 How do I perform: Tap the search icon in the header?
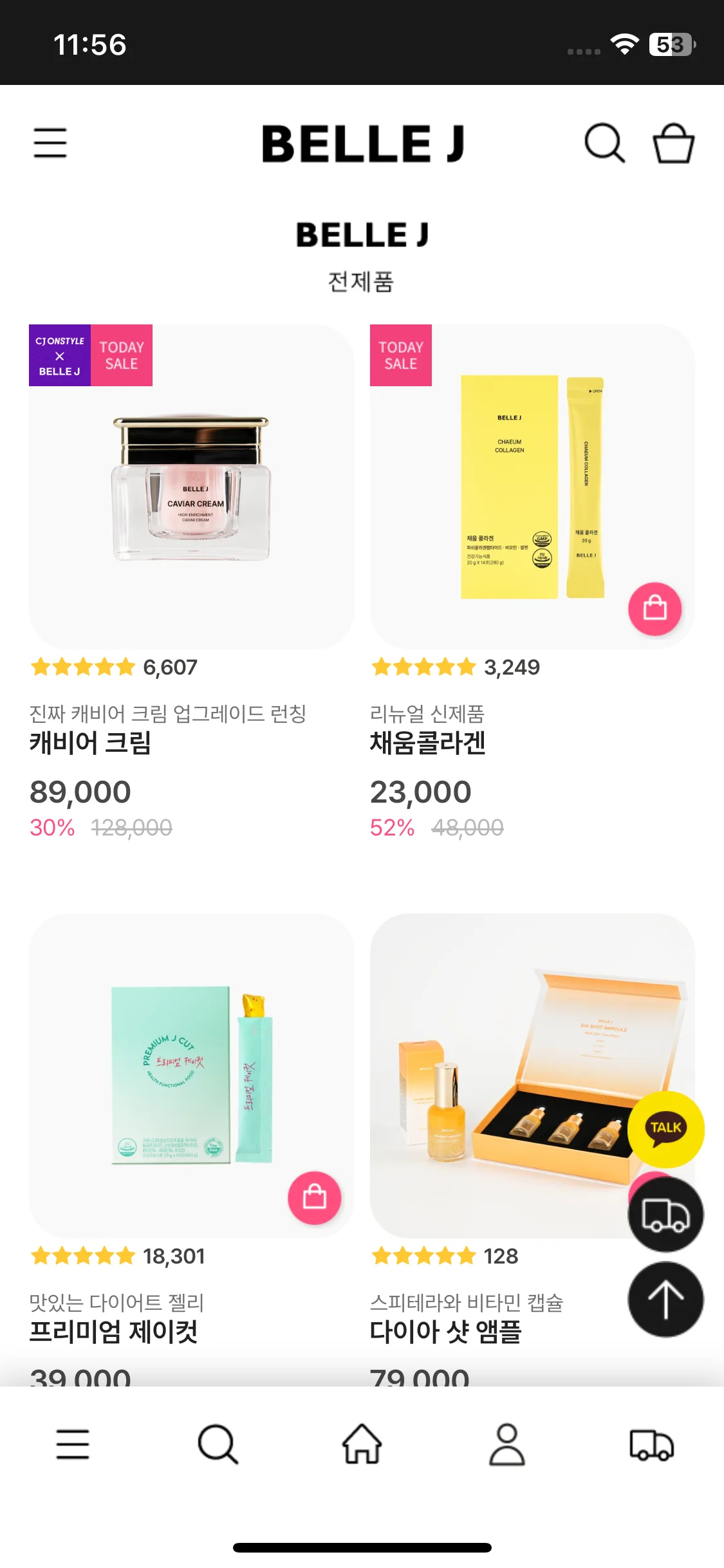click(x=604, y=143)
